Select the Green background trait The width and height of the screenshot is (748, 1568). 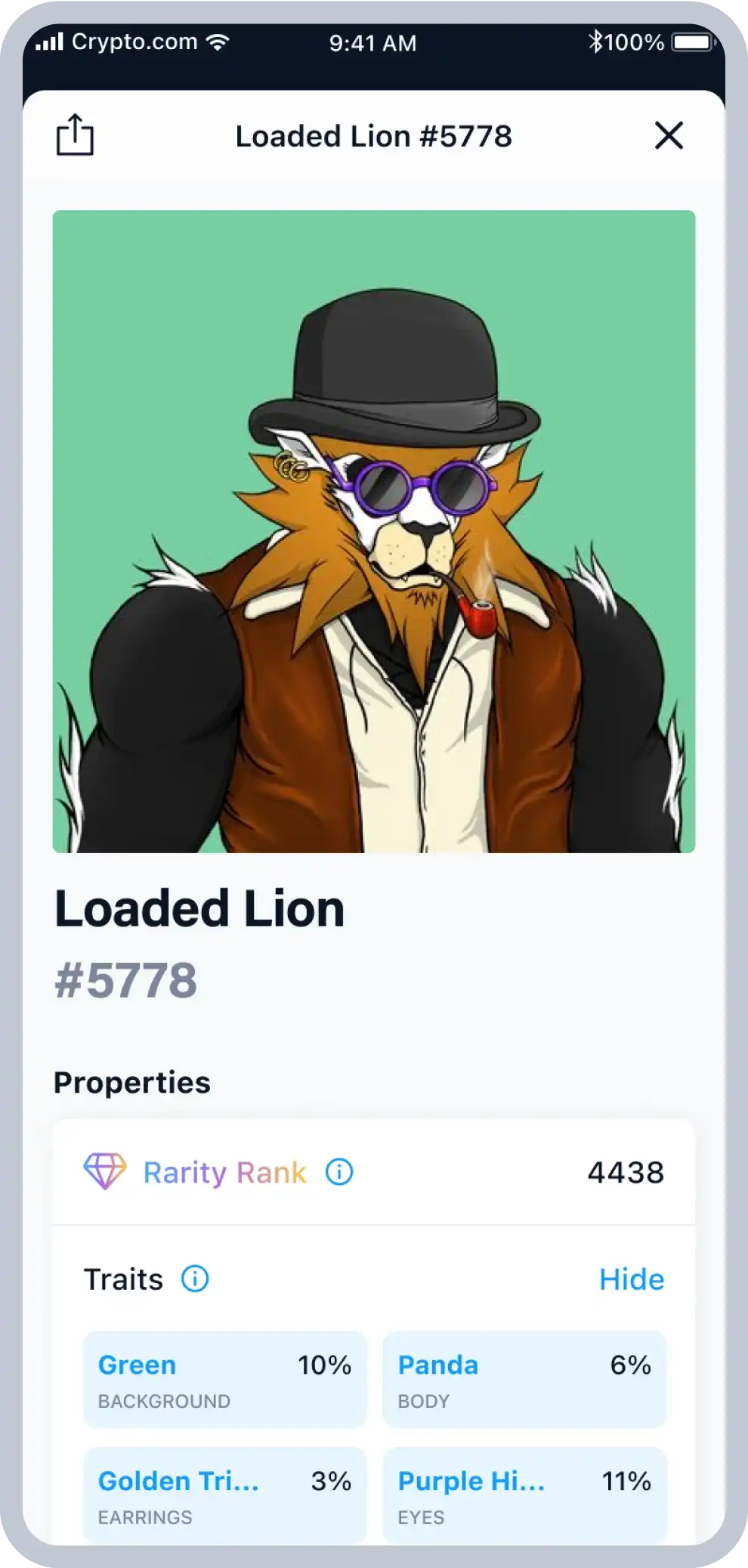224,1380
